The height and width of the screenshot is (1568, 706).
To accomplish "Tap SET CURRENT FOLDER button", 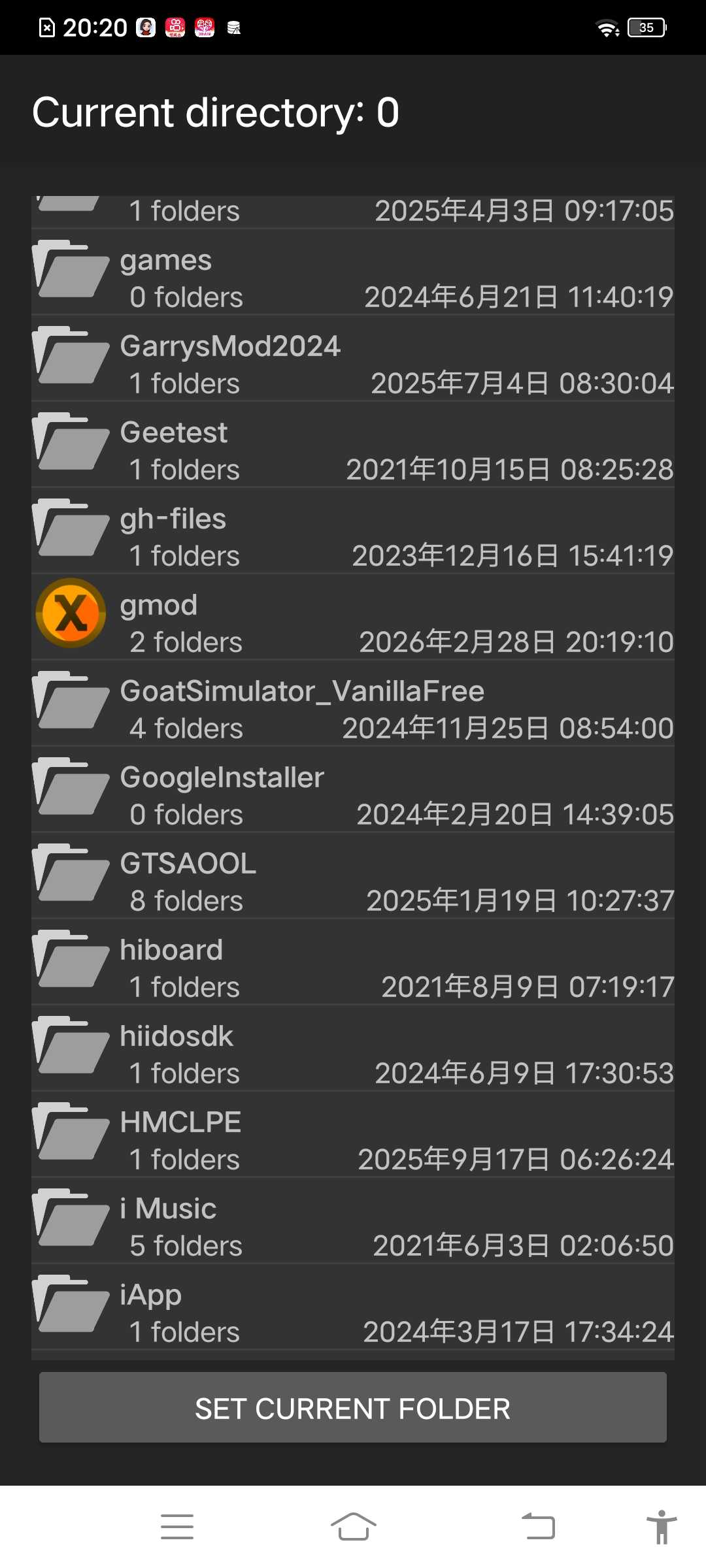I will pyautogui.click(x=353, y=1408).
